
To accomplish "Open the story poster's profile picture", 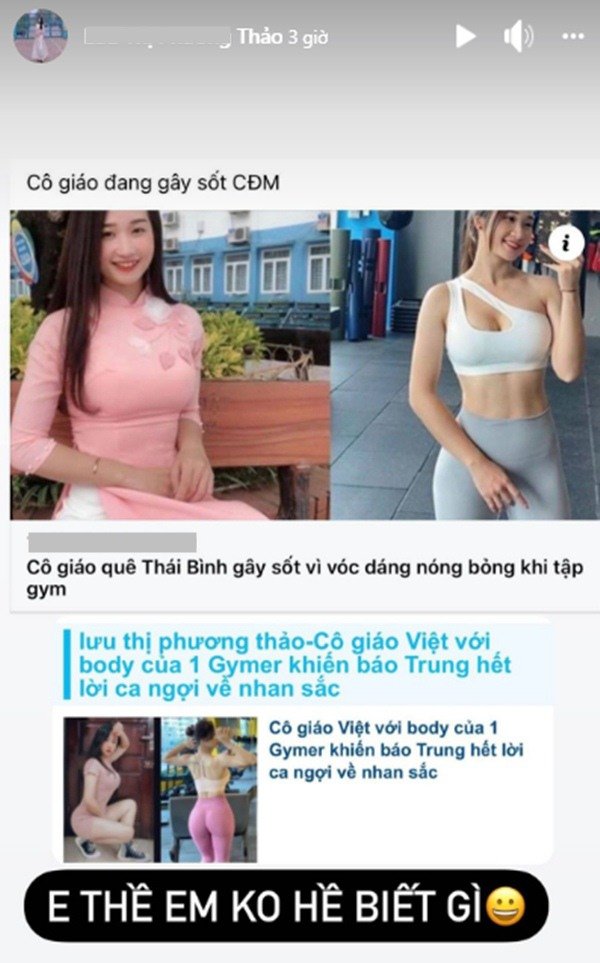I will 40,37.
